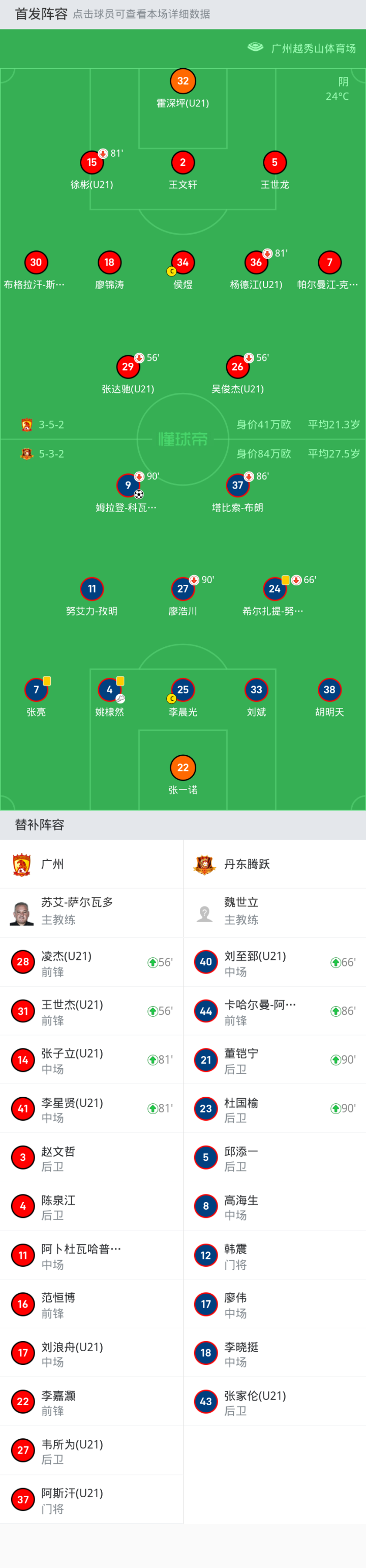Open 杨德江 number 36 match data
This screenshot has height=1568, width=366.
(256, 263)
